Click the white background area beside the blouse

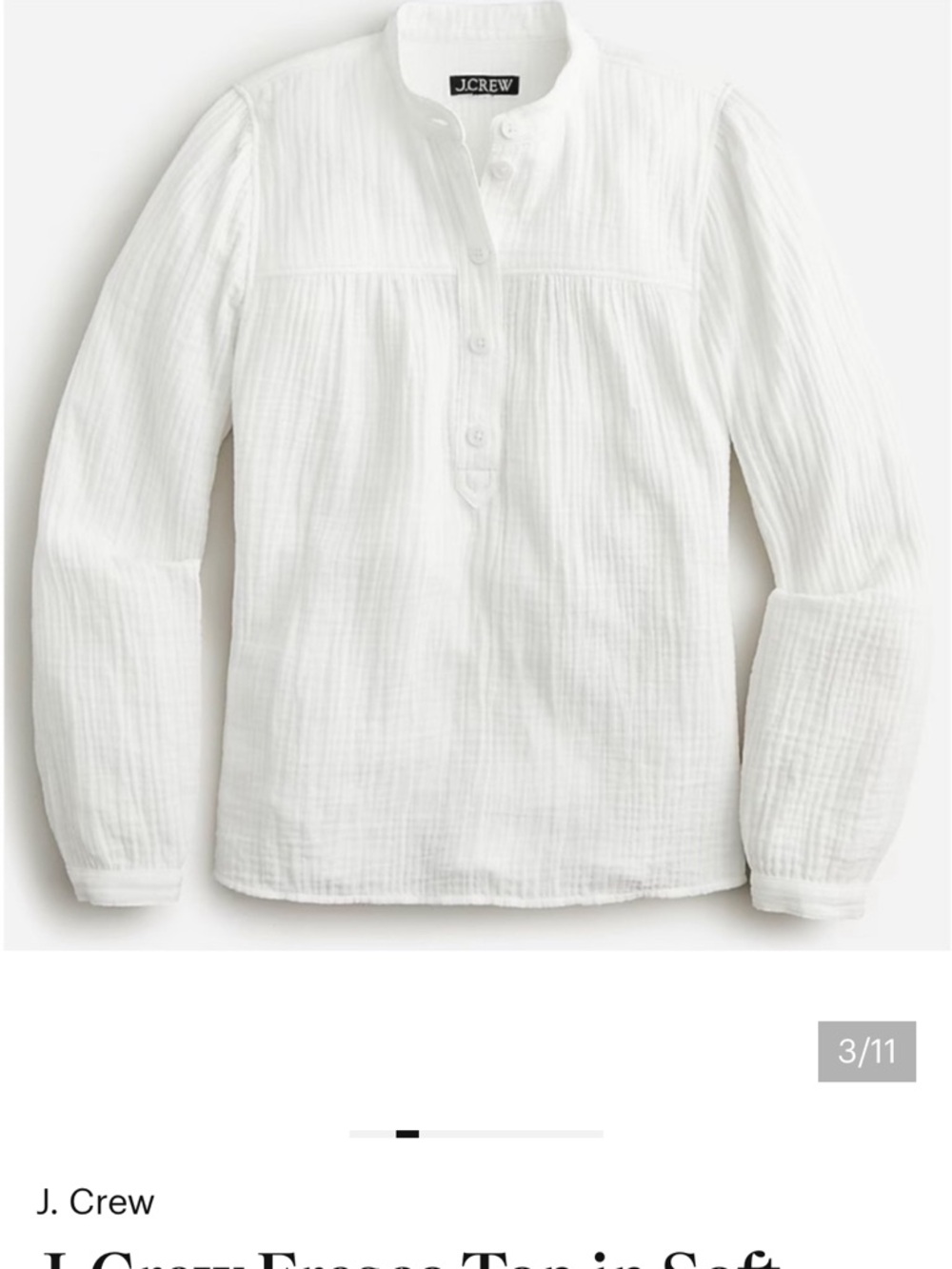click(x=57, y=190)
